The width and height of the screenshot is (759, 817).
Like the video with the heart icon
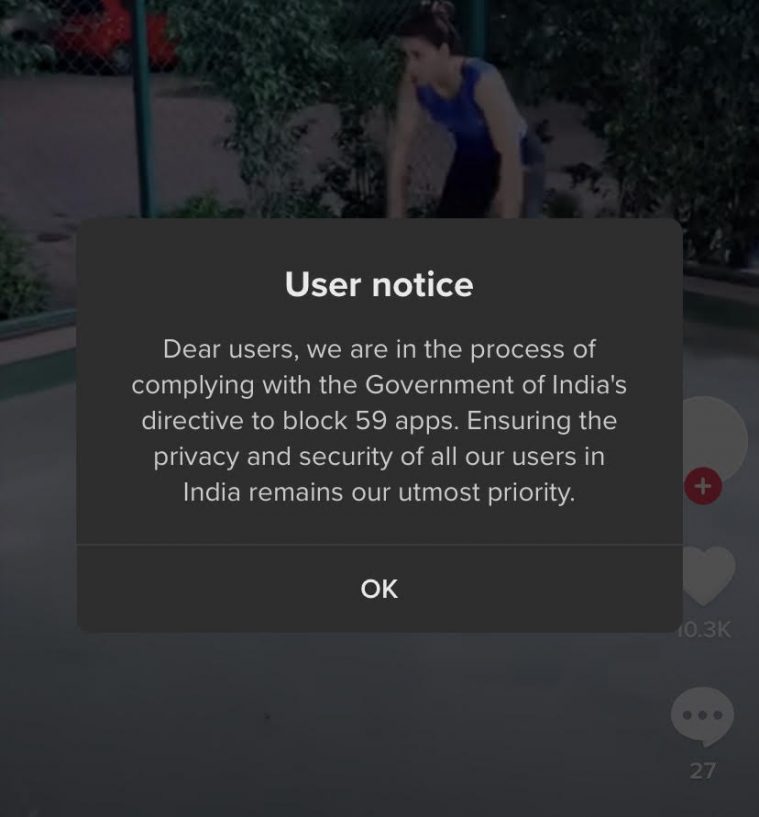[x=709, y=576]
